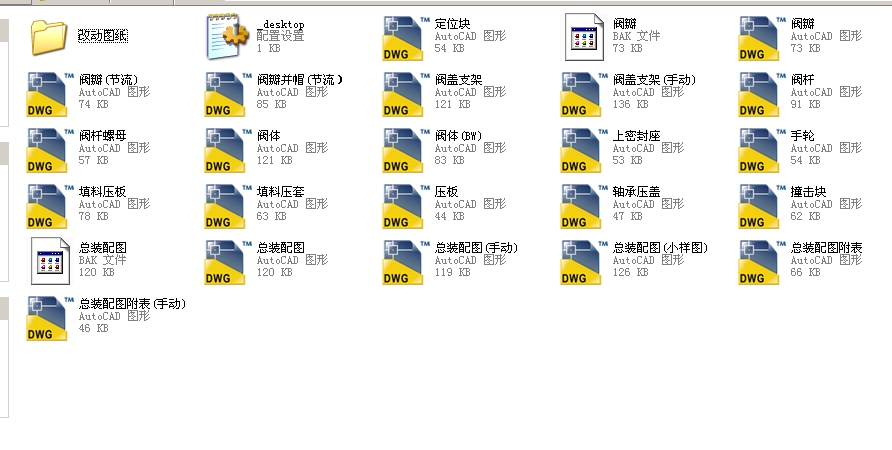Select the 压板 DWG file

tap(404, 206)
